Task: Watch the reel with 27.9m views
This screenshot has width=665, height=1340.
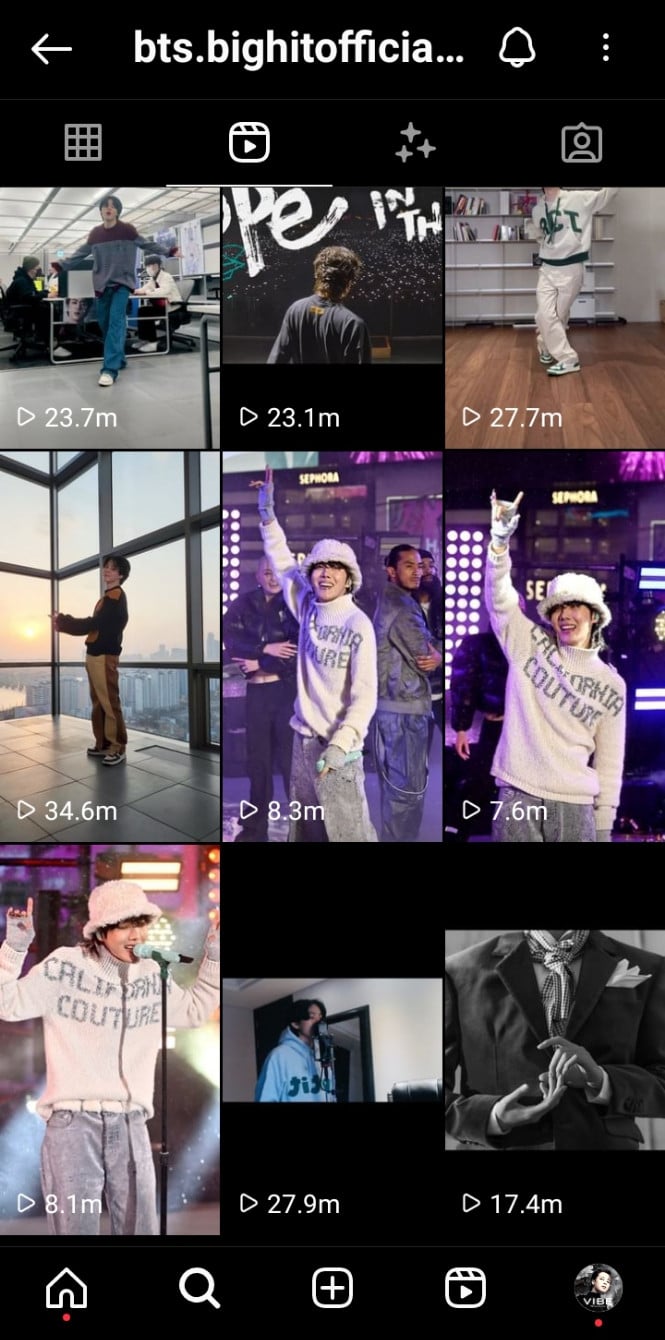Action: [332, 1040]
